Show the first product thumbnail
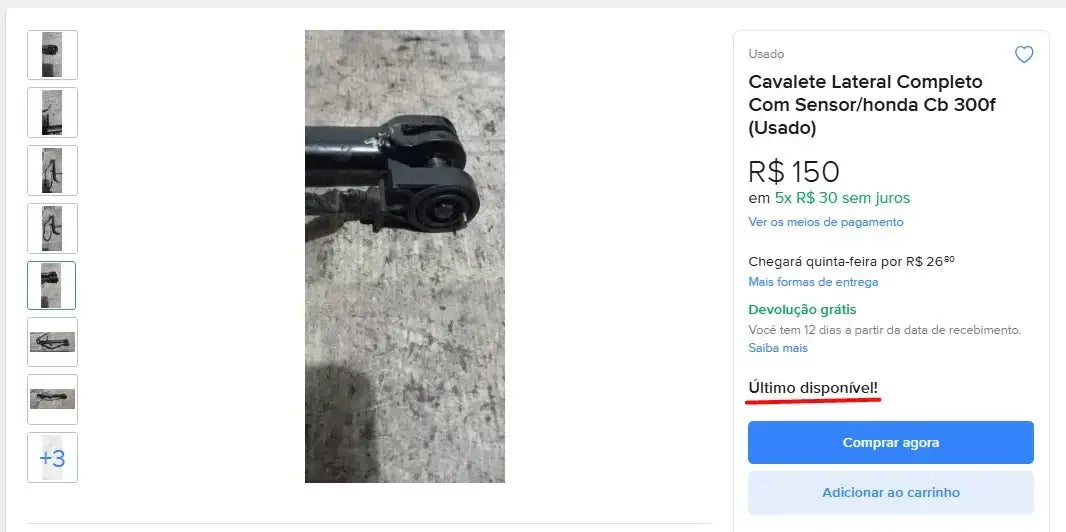The height and width of the screenshot is (532, 1066). 52,55
